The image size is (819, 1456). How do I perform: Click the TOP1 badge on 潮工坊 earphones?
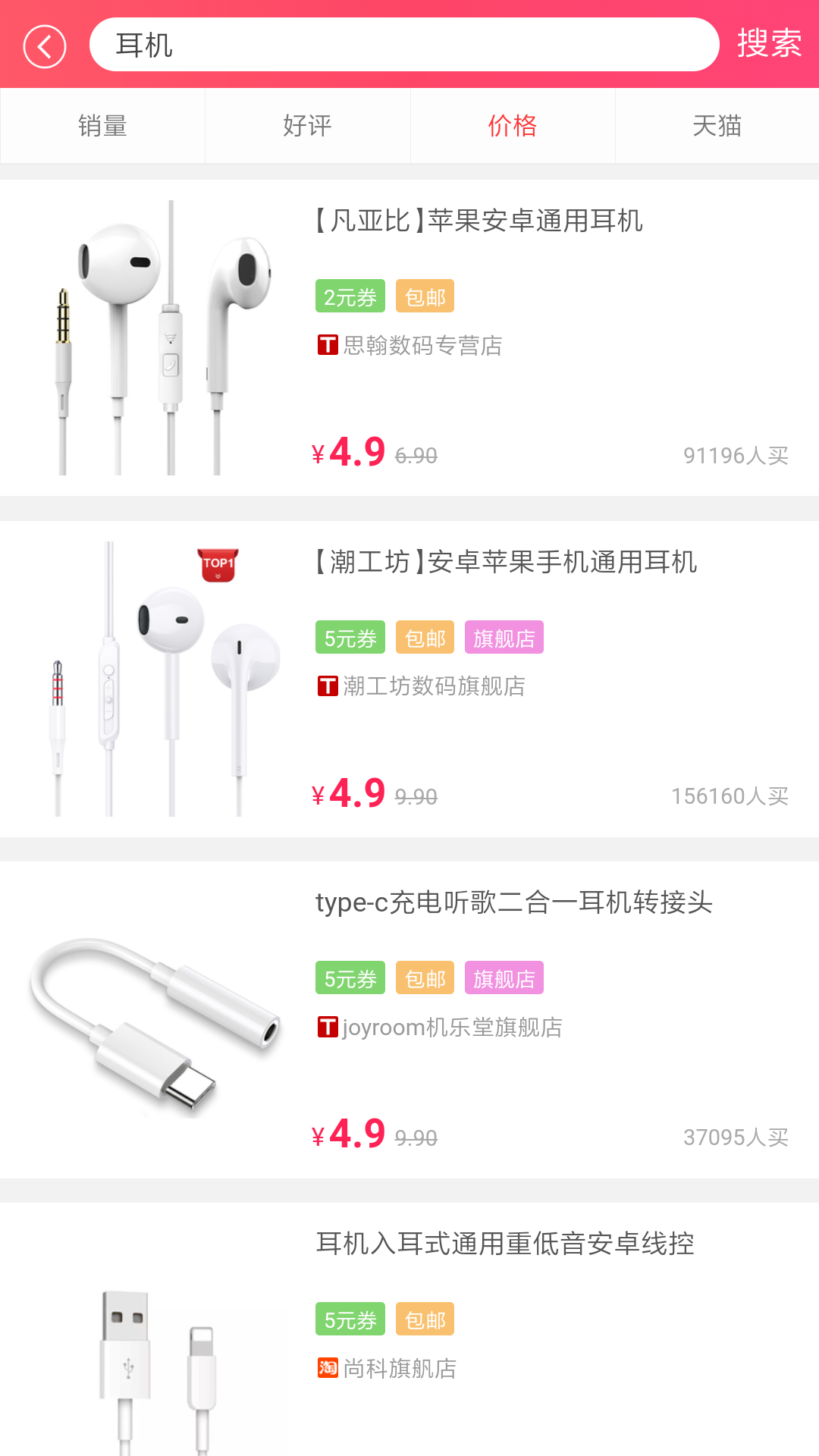point(218,564)
